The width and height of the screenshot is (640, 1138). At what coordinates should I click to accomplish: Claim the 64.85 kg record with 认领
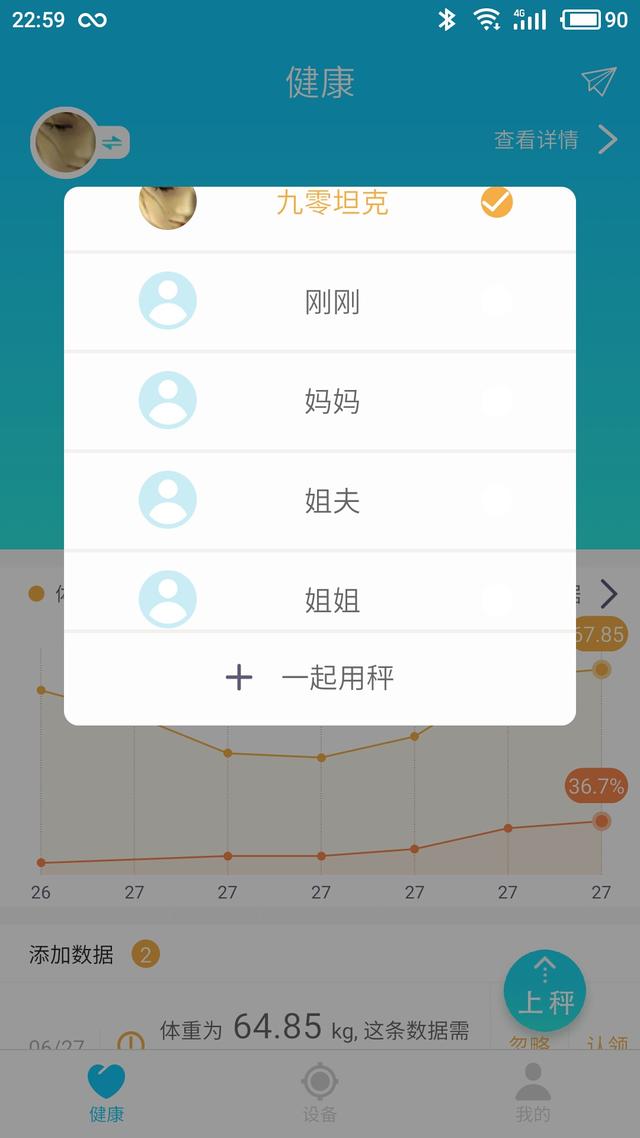606,1042
